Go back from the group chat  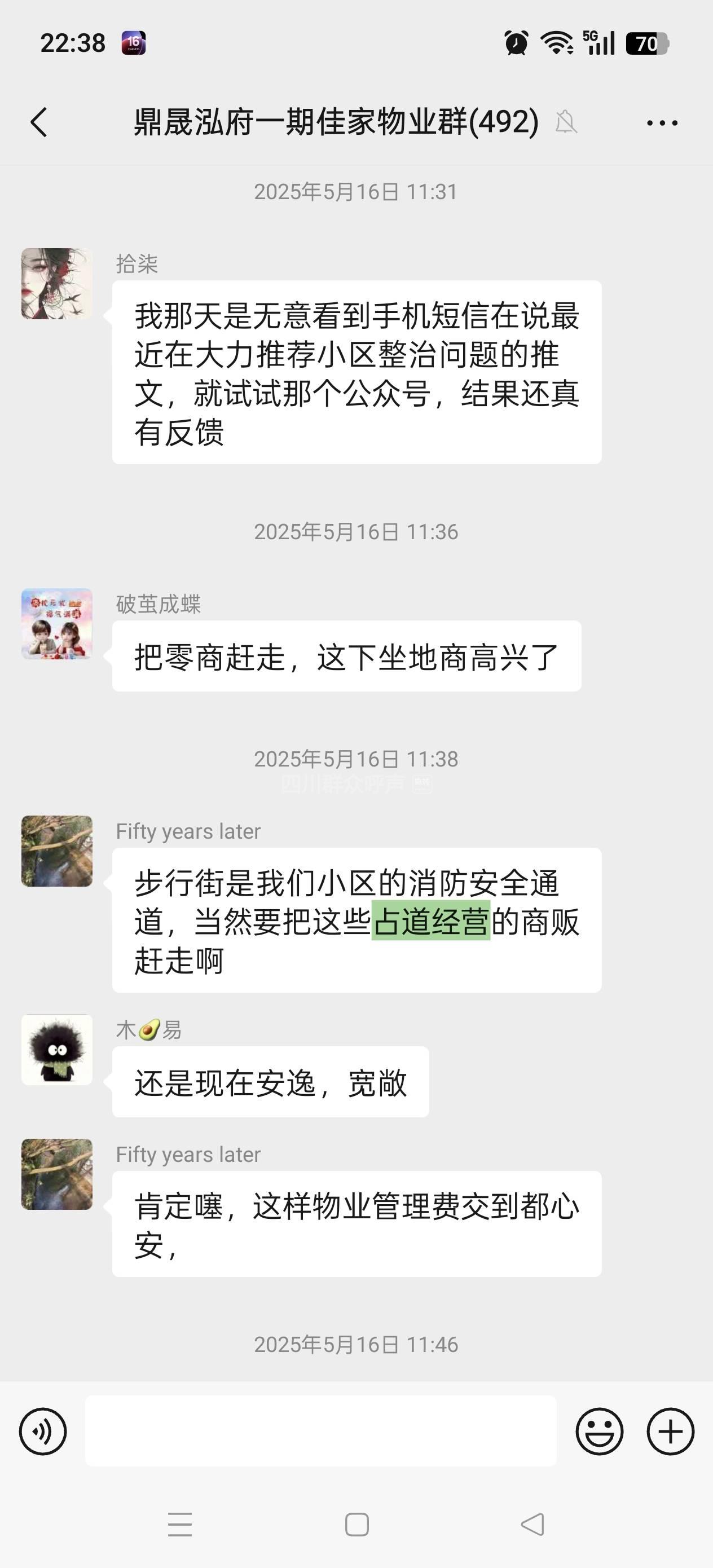click(x=39, y=122)
